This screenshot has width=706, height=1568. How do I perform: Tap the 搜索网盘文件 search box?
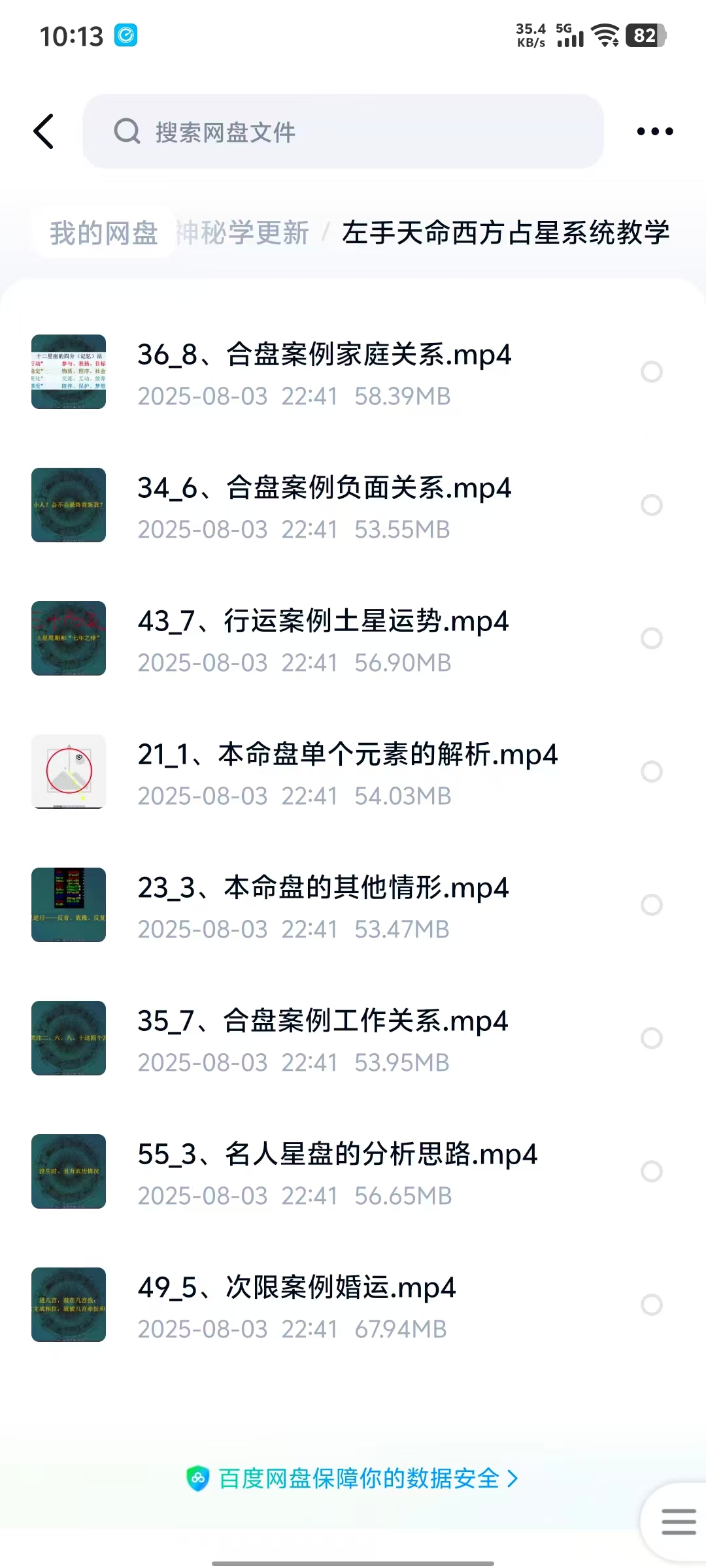click(x=343, y=131)
